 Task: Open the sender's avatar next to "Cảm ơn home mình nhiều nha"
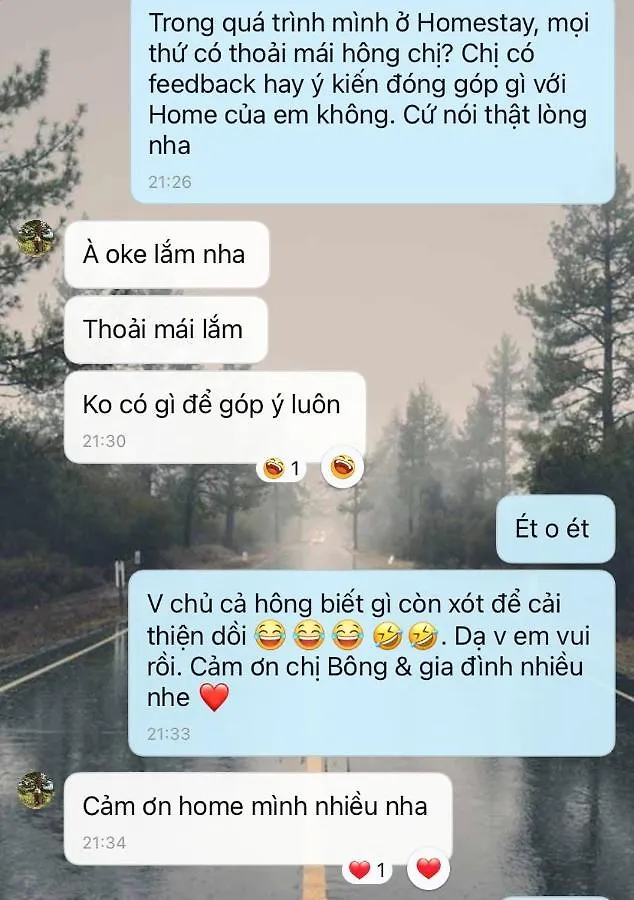tap(36, 790)
